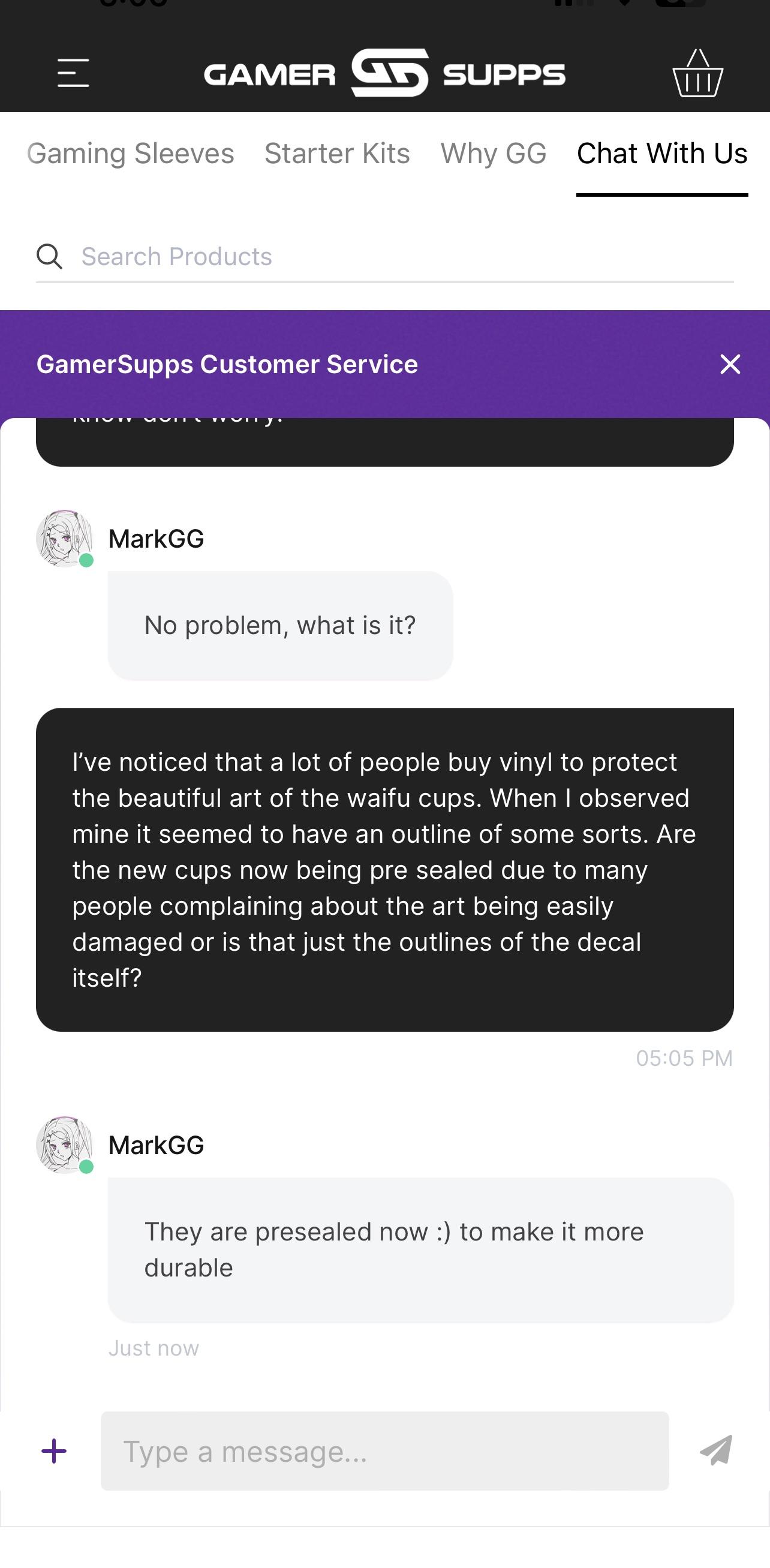Screen dimensions: 770x1568
Task: Tap the Type a message field
Action: point(384,1451)
